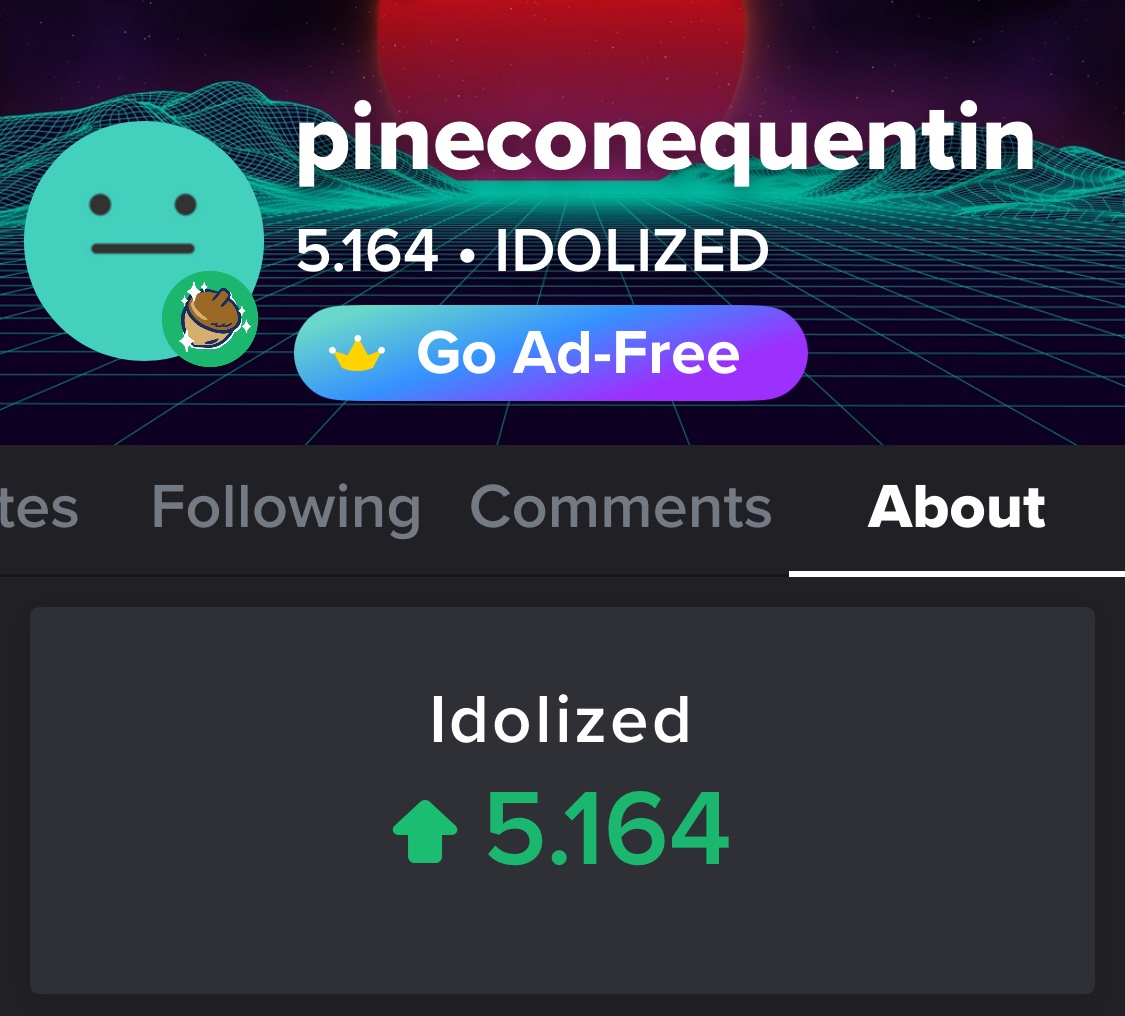Open the Comments tab

click(621, 508)
